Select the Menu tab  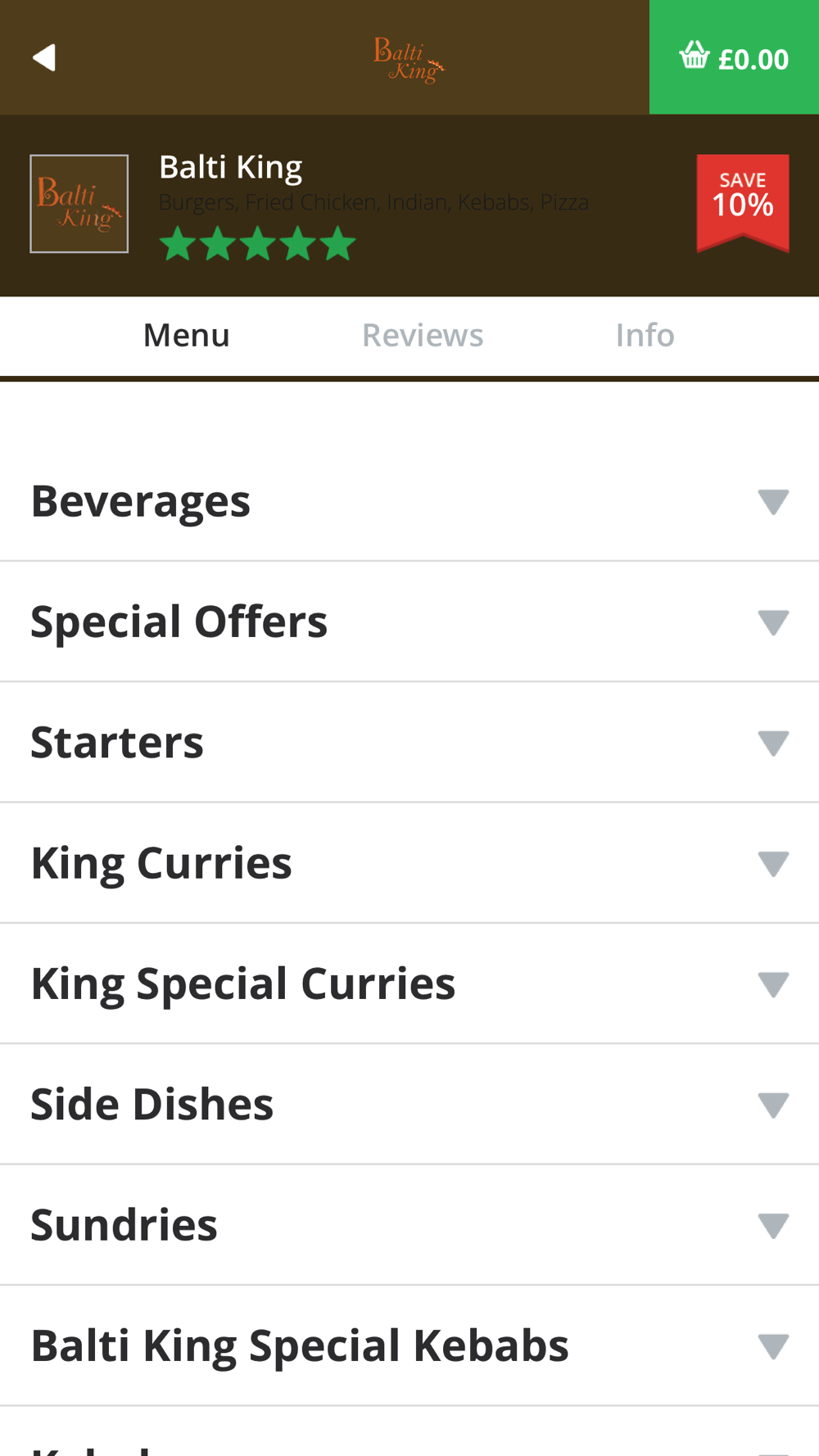(187, 335)
